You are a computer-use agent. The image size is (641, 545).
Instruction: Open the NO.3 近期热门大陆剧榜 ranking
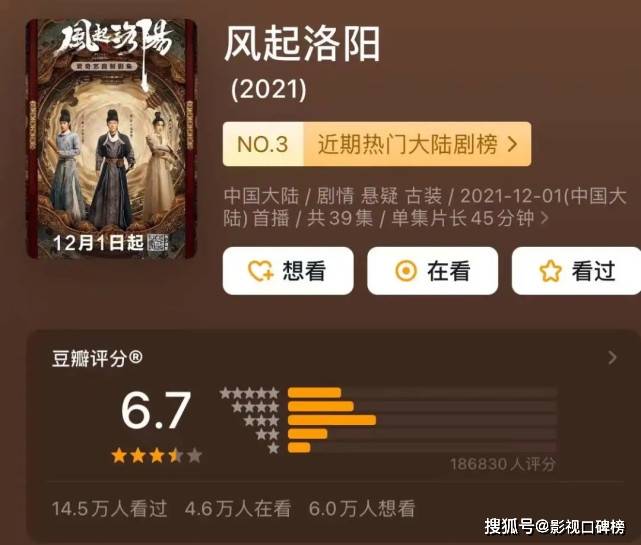(x=376, y=144)
